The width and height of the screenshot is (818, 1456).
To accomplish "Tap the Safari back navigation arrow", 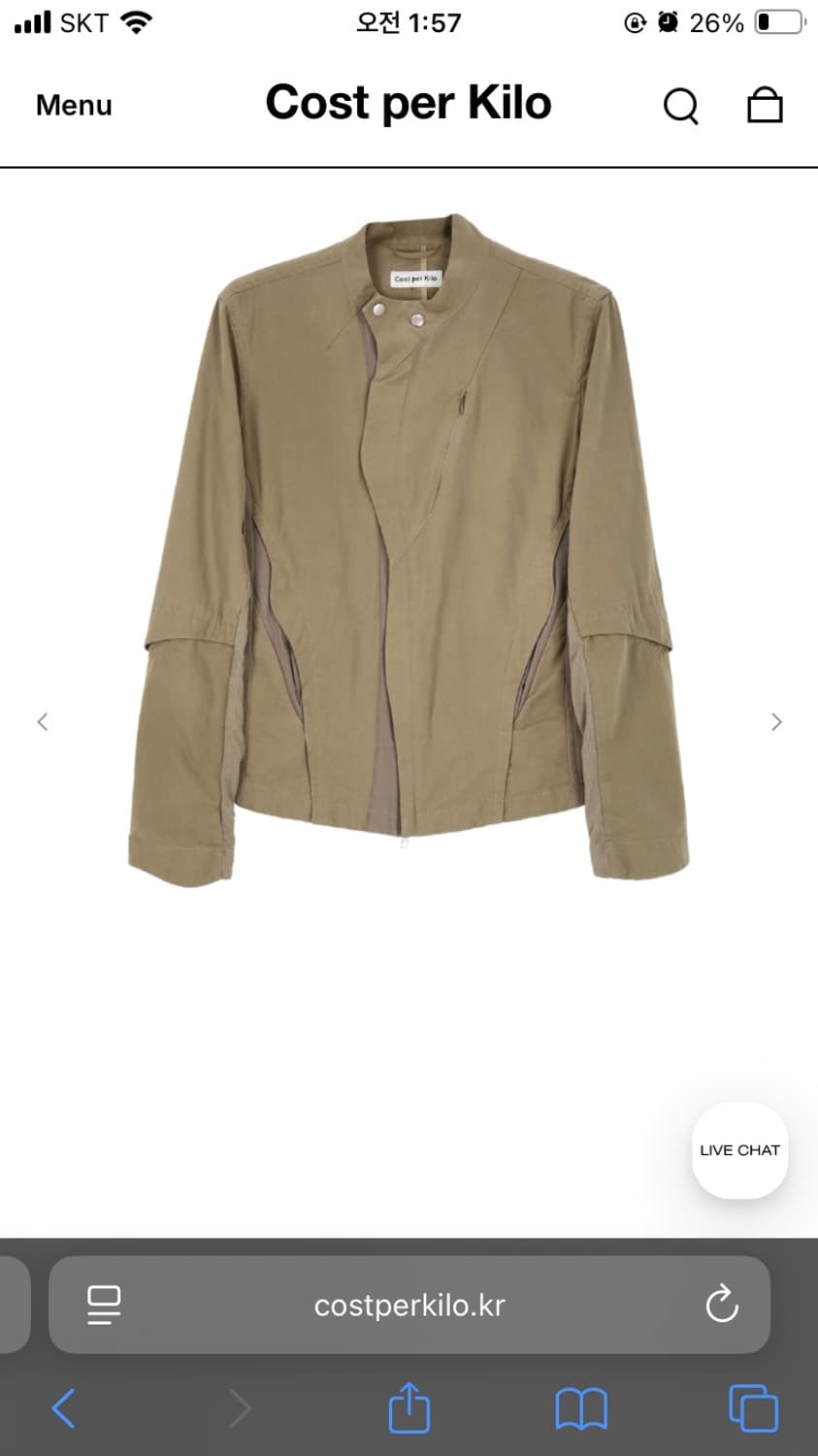I will pos(63,1406).
